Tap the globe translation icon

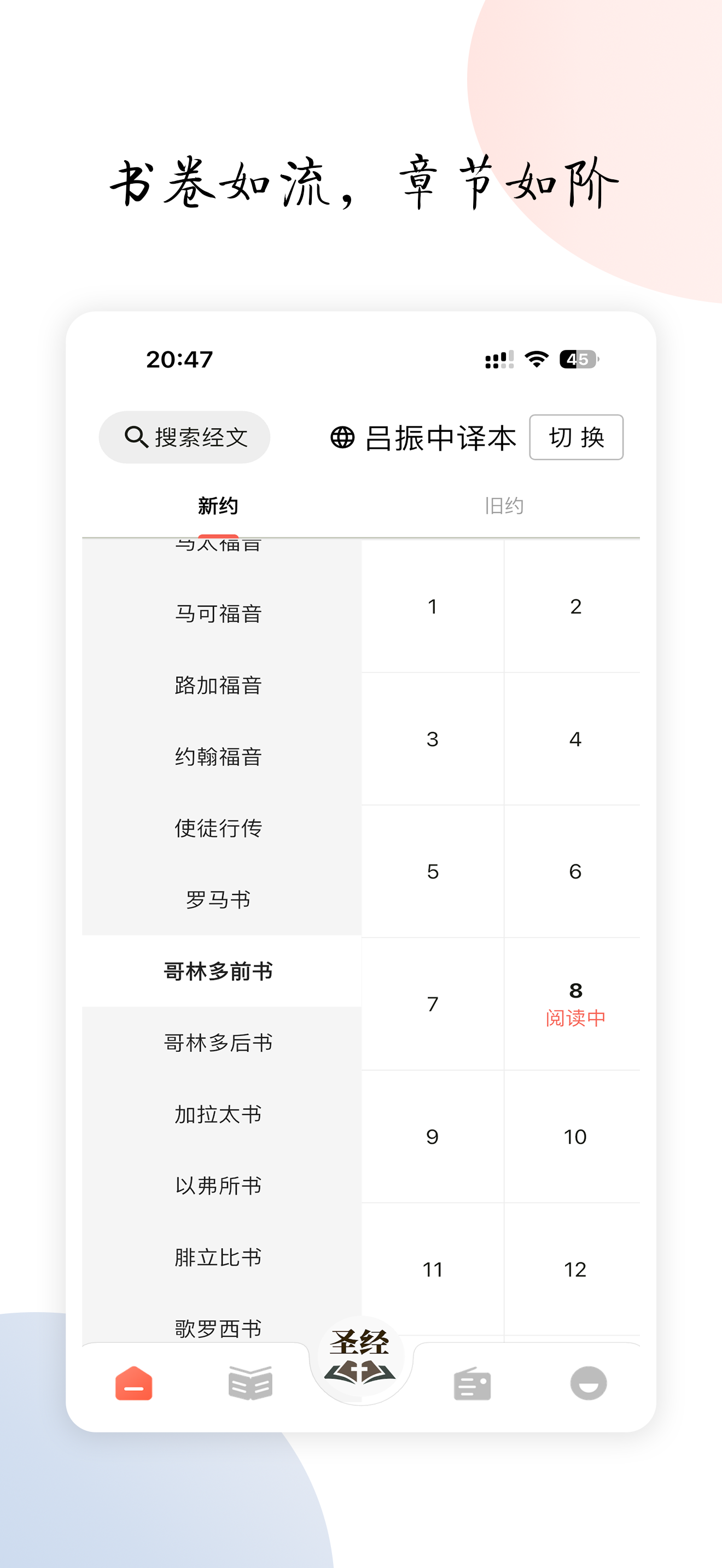coord(344,436)
